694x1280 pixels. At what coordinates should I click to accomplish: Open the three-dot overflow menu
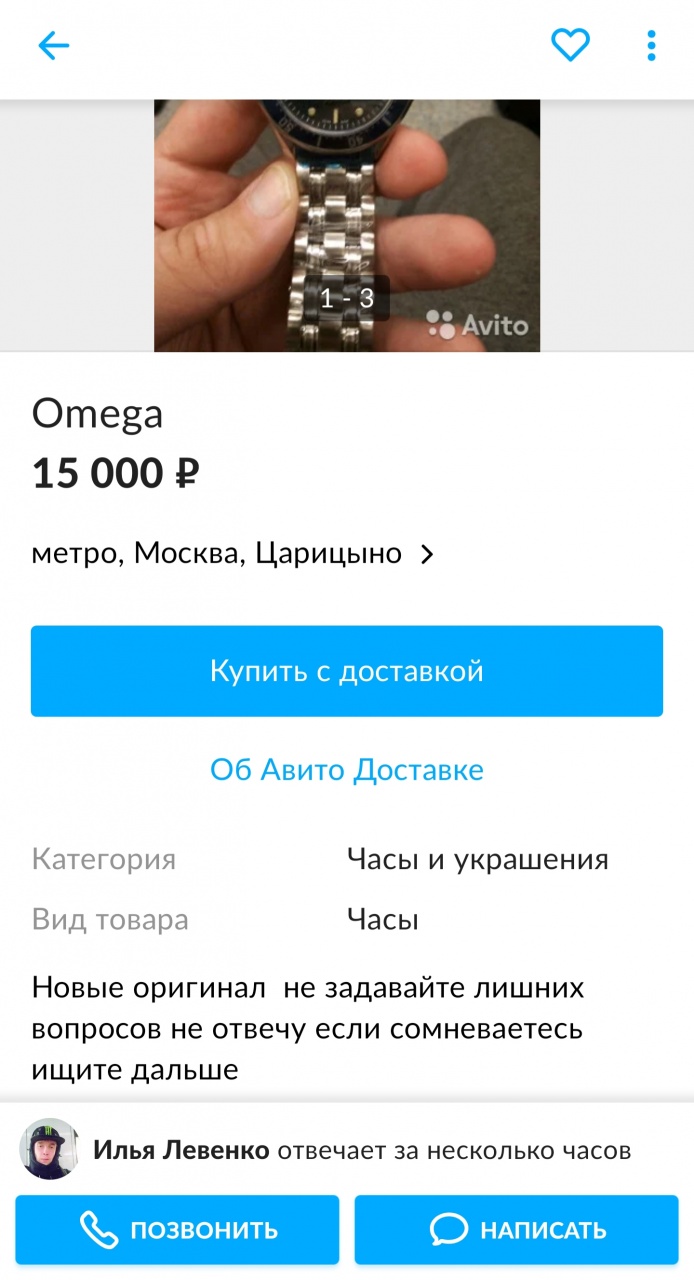point(651,45)
